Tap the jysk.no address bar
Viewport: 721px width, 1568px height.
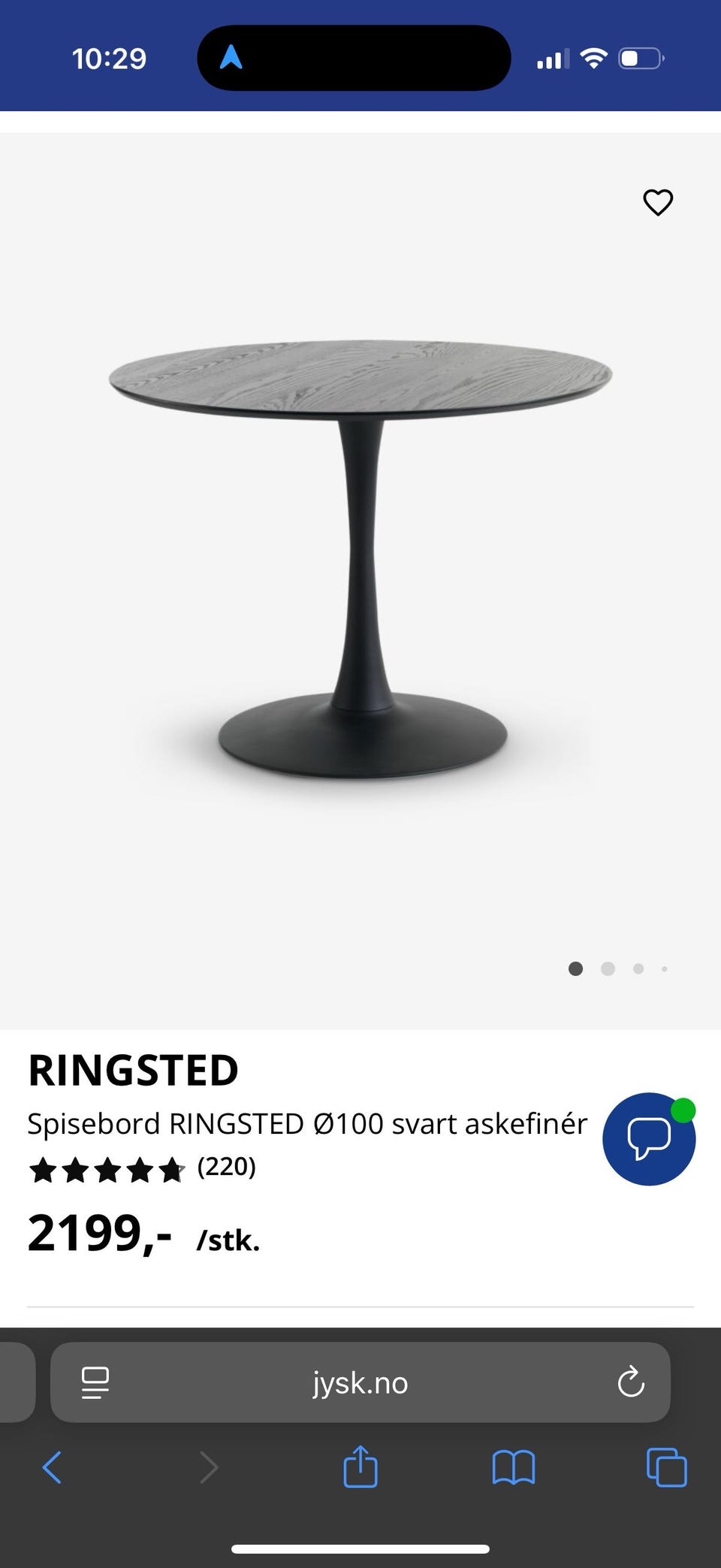[360, 1383]
